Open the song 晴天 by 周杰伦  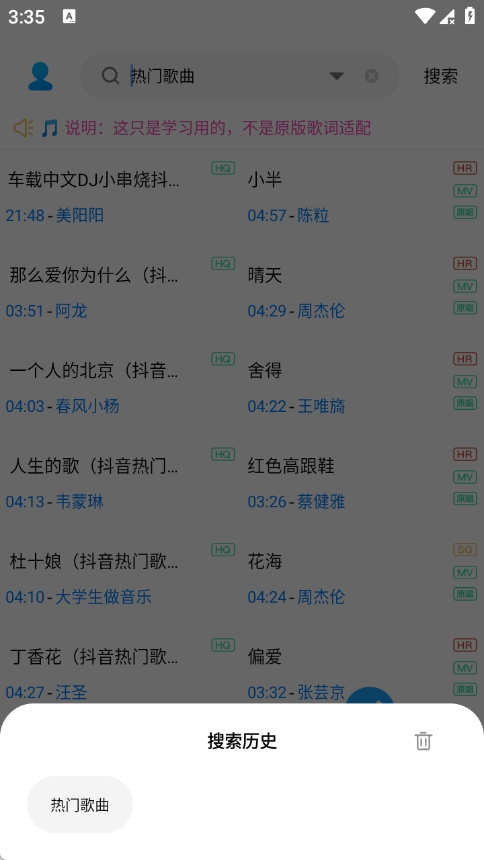[x=363, y=292]
